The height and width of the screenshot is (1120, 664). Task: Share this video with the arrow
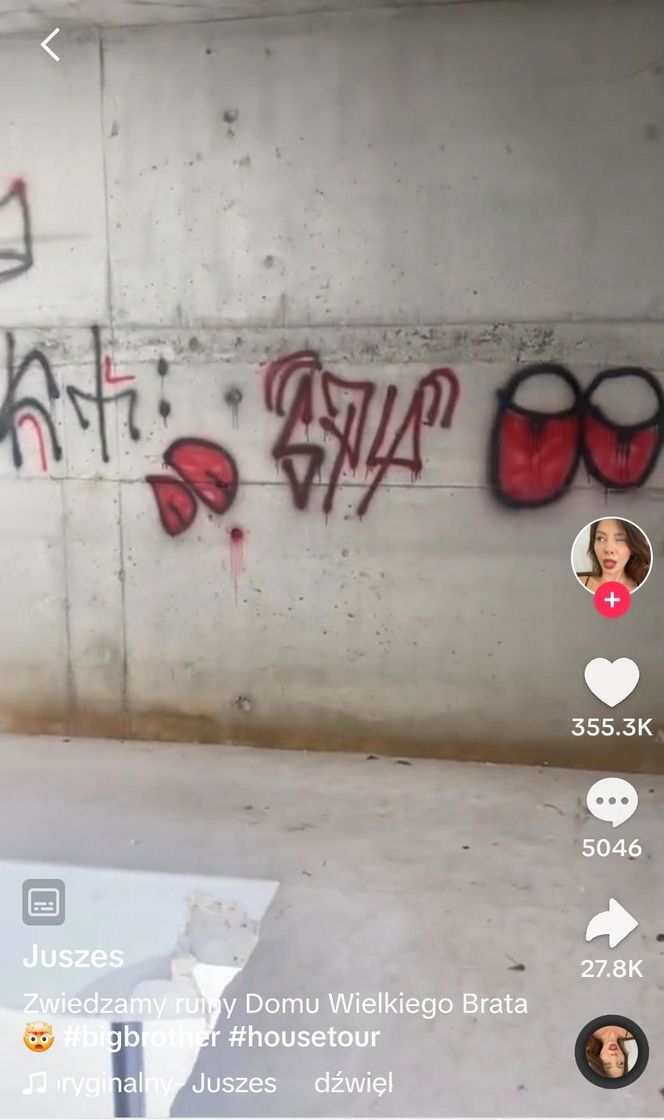coord(611,924)
